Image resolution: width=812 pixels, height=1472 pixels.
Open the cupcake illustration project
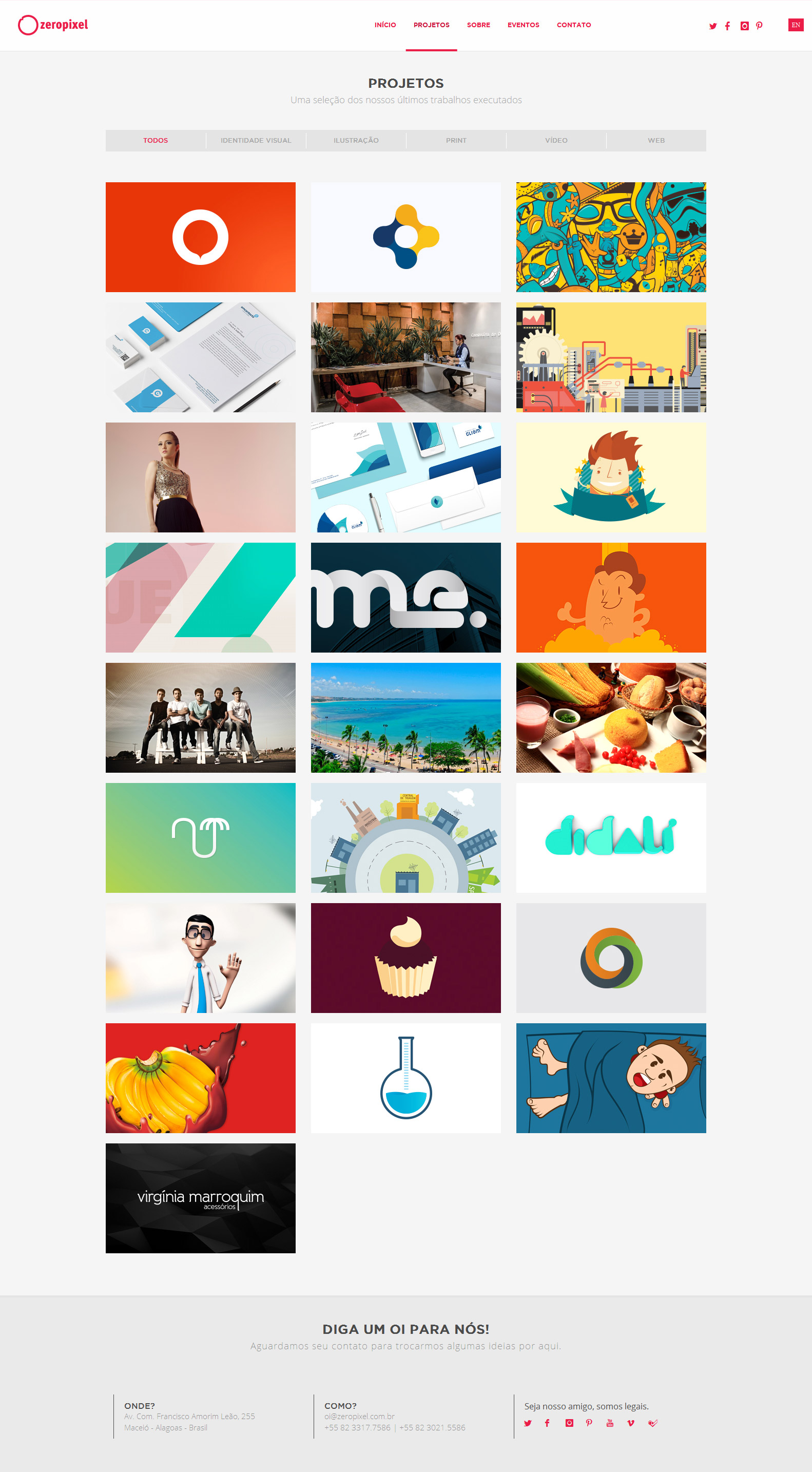pos(405,957)
